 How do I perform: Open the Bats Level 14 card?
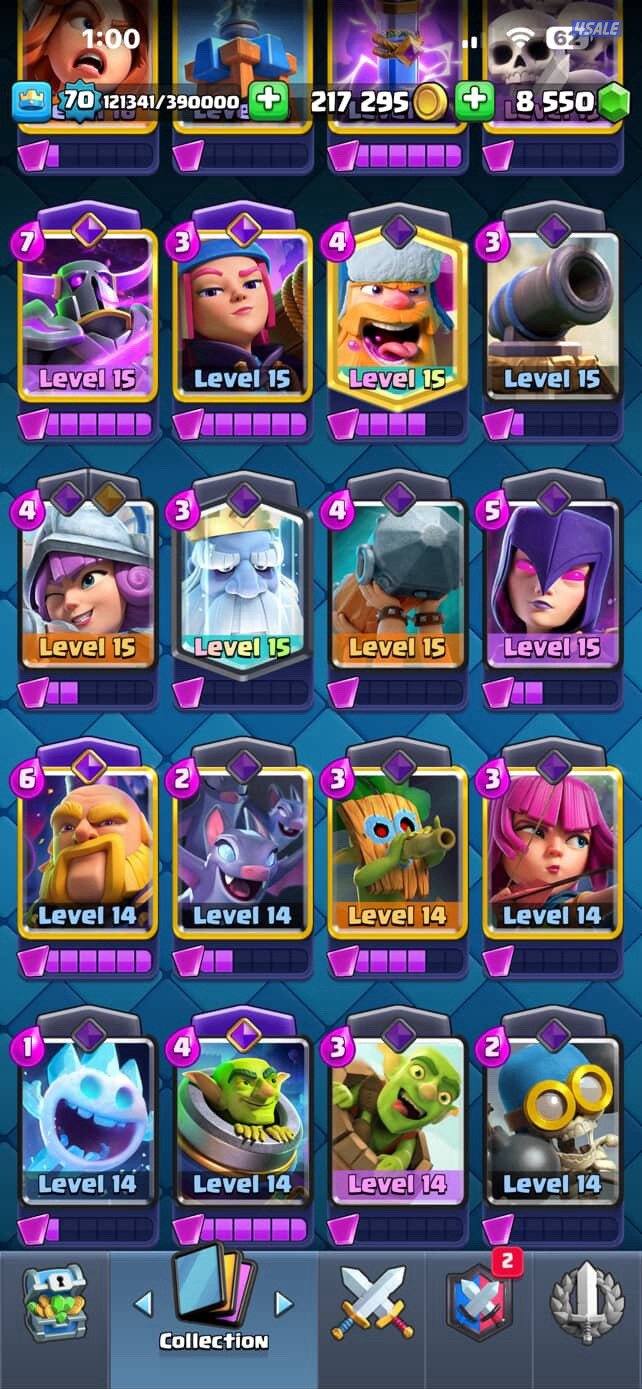coord(242,855)
